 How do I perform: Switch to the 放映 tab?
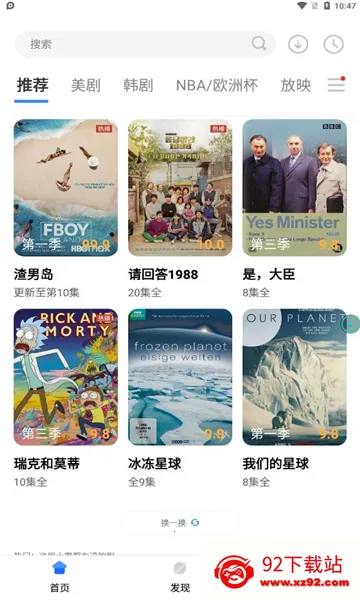pyautogui.click(x=296, y=85)
